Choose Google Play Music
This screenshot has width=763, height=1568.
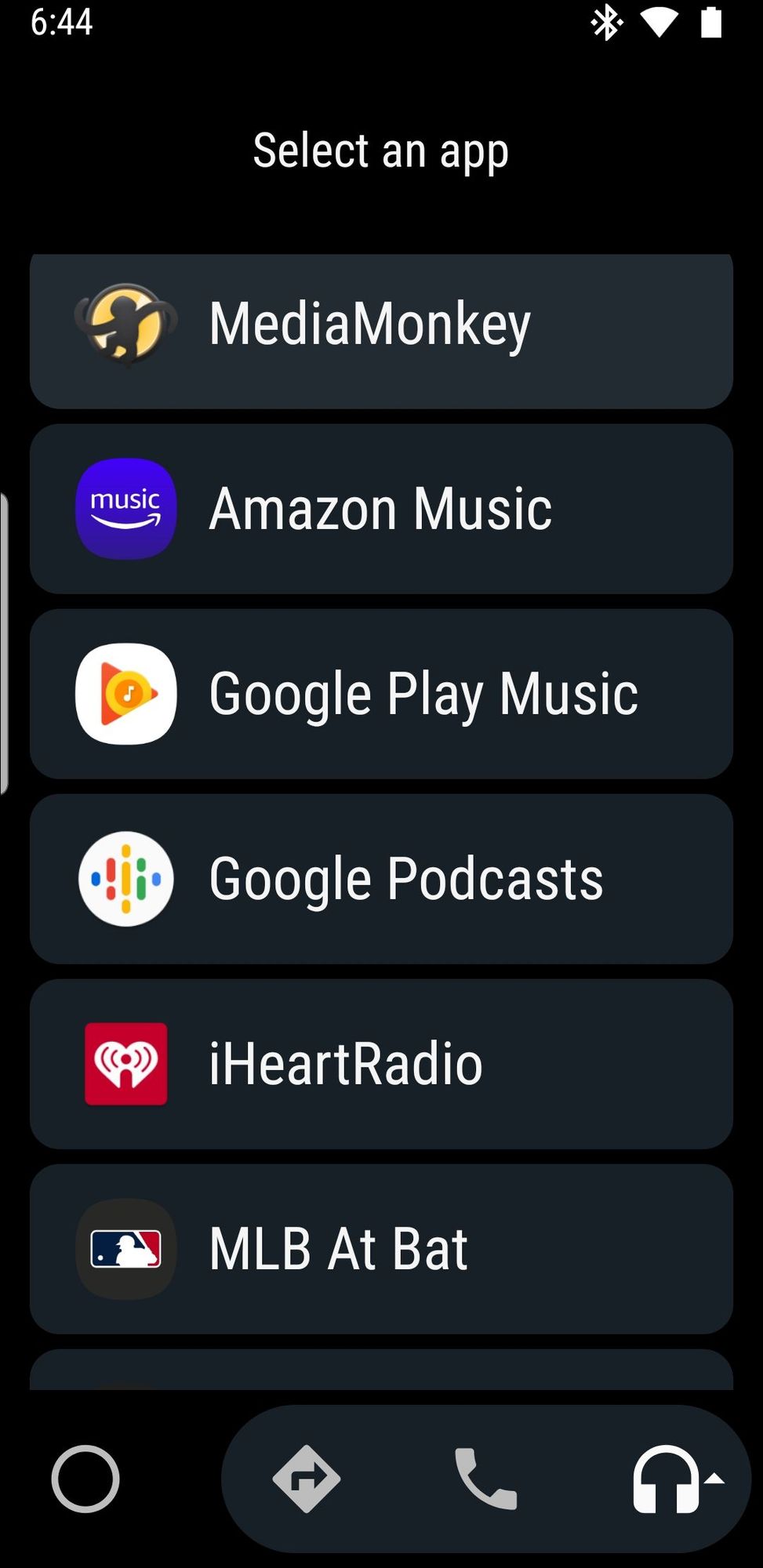tap(381, 694)
